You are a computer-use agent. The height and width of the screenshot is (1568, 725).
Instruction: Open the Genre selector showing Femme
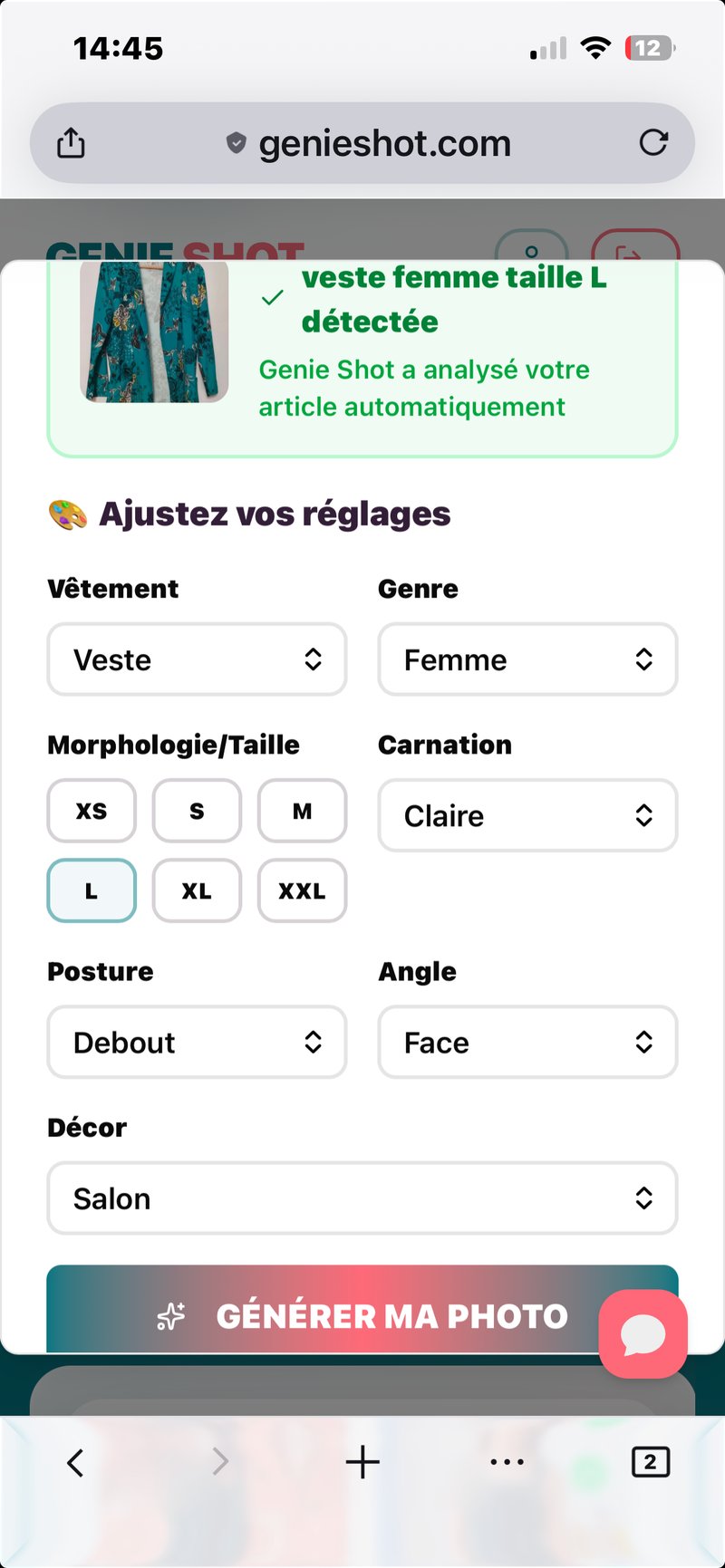pos(527,659)
